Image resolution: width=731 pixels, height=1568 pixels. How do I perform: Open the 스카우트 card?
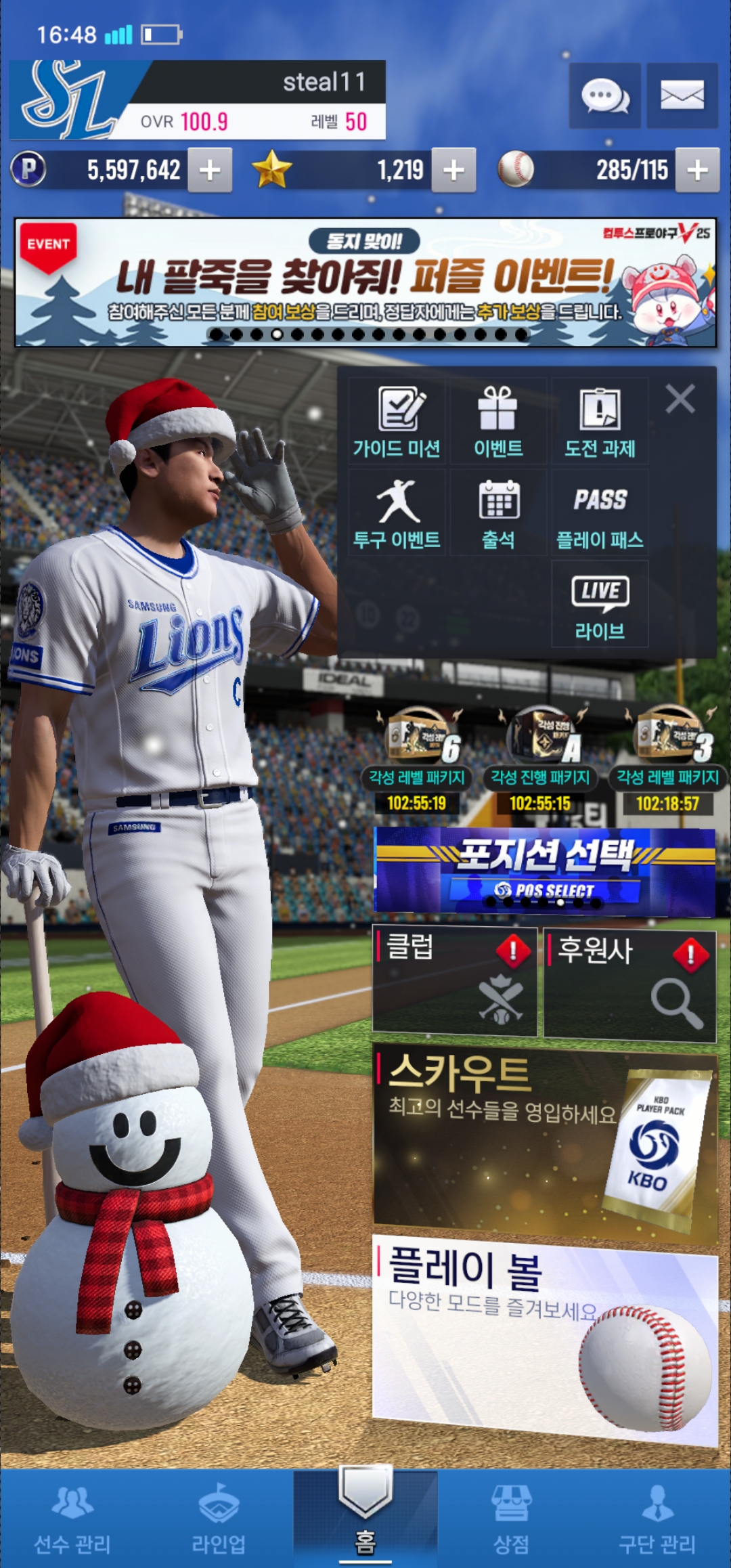pyautogui.click(x=544, y=1143)
